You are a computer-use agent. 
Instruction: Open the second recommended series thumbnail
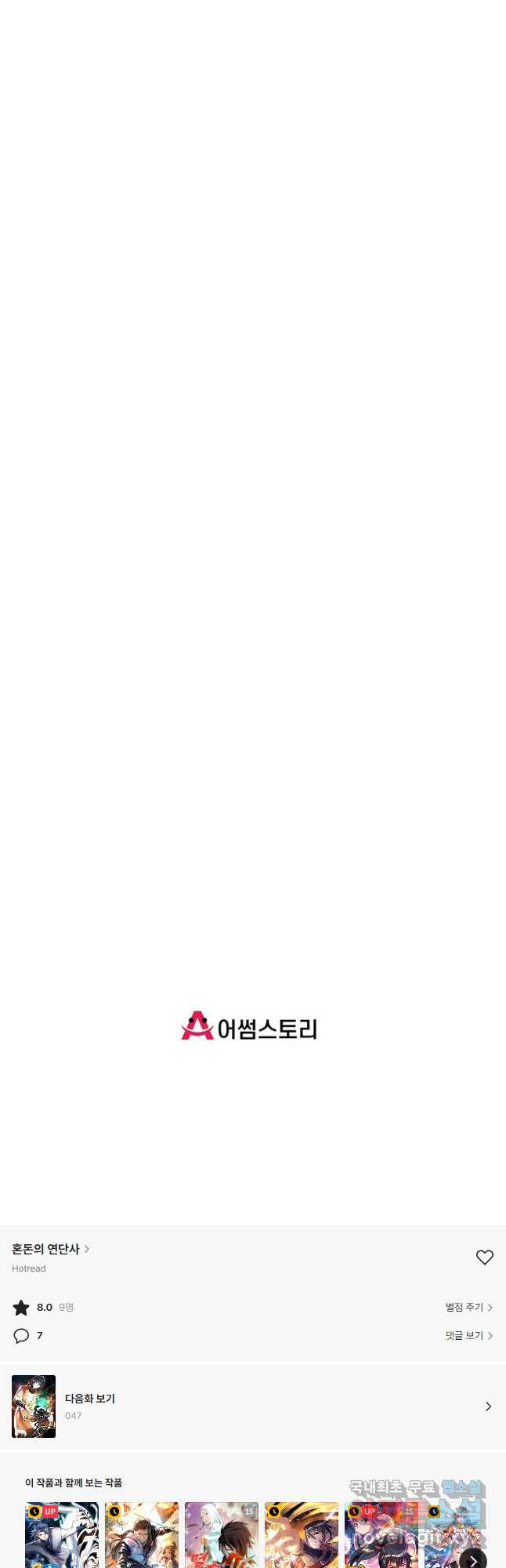click(x=142, y=1535)
